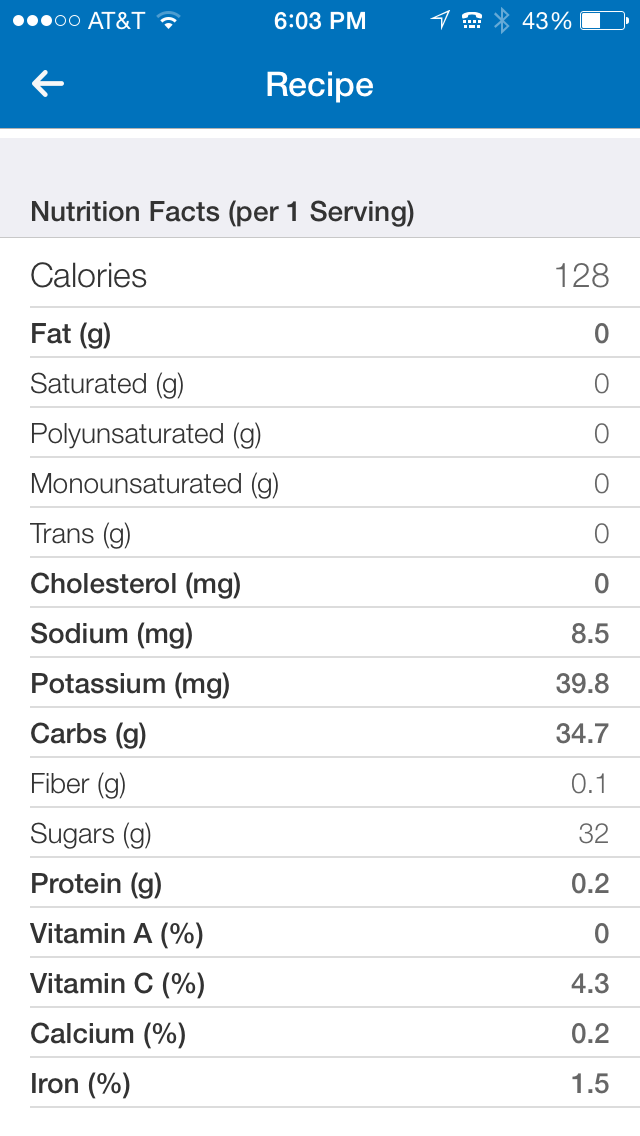Go back from the Recipe screen

click(47, 85)
